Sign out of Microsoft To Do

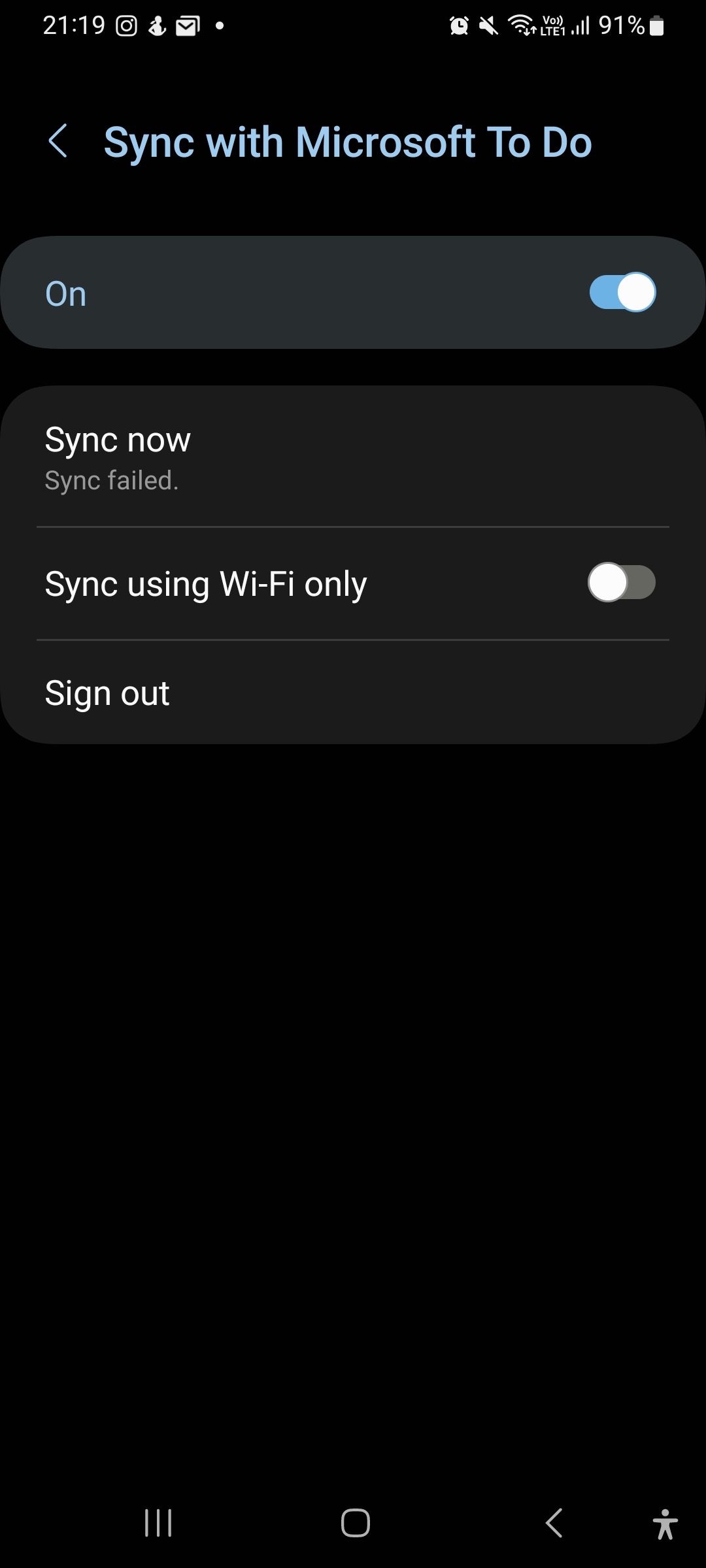pos(107,693)
